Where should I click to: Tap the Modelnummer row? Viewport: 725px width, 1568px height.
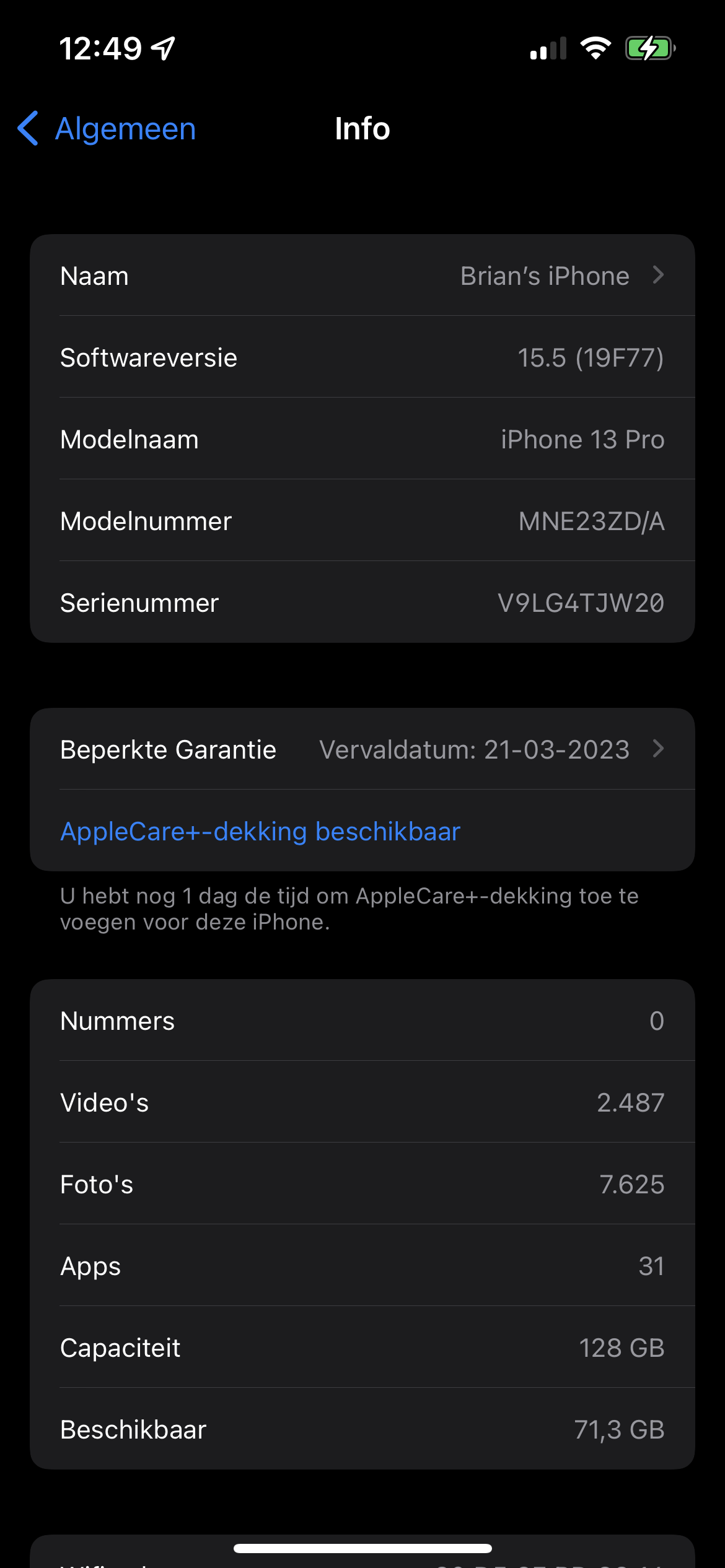(x=362, y=521)
